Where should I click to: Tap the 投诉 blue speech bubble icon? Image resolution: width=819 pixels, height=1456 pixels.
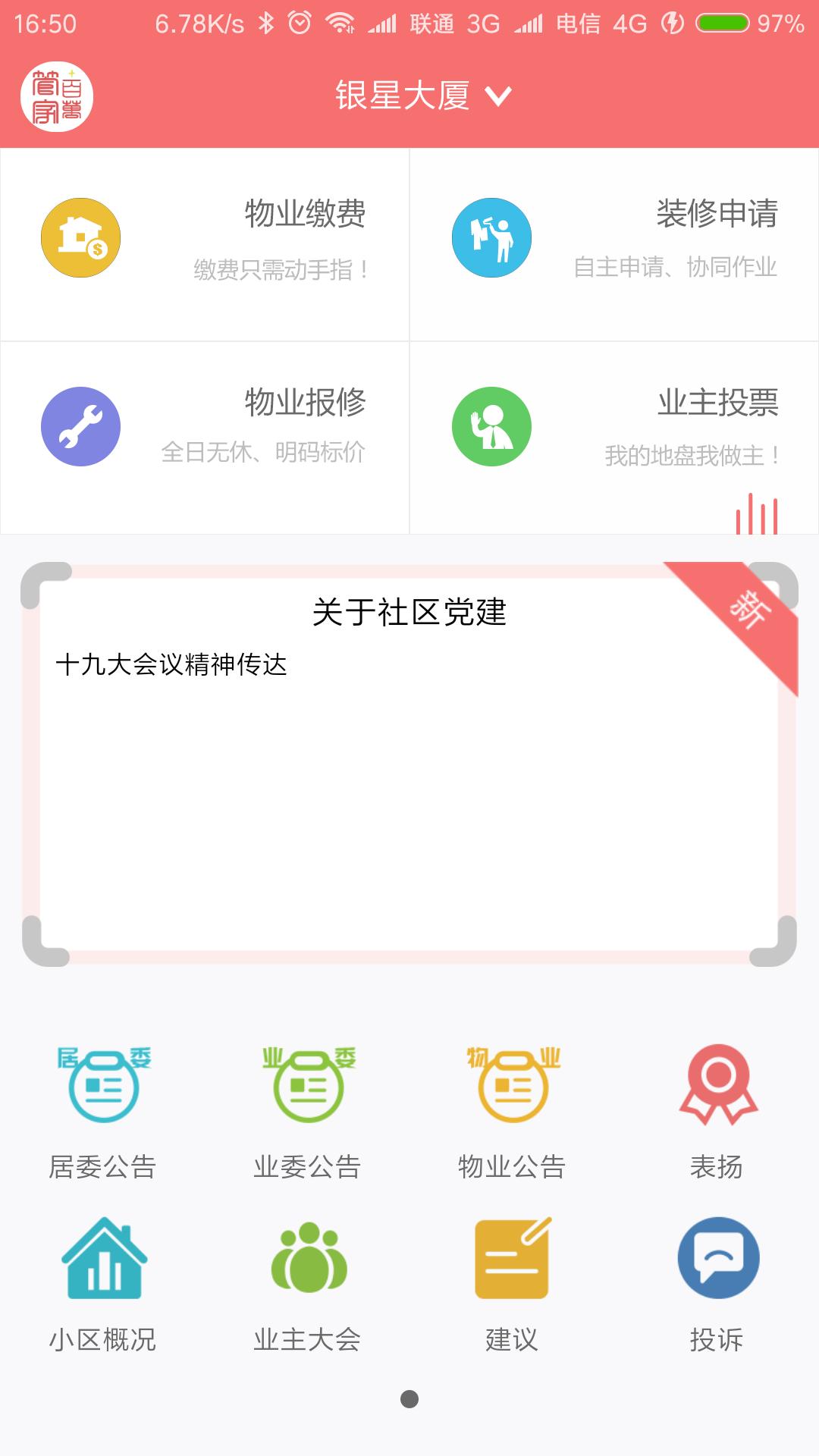click(717, 1259)
